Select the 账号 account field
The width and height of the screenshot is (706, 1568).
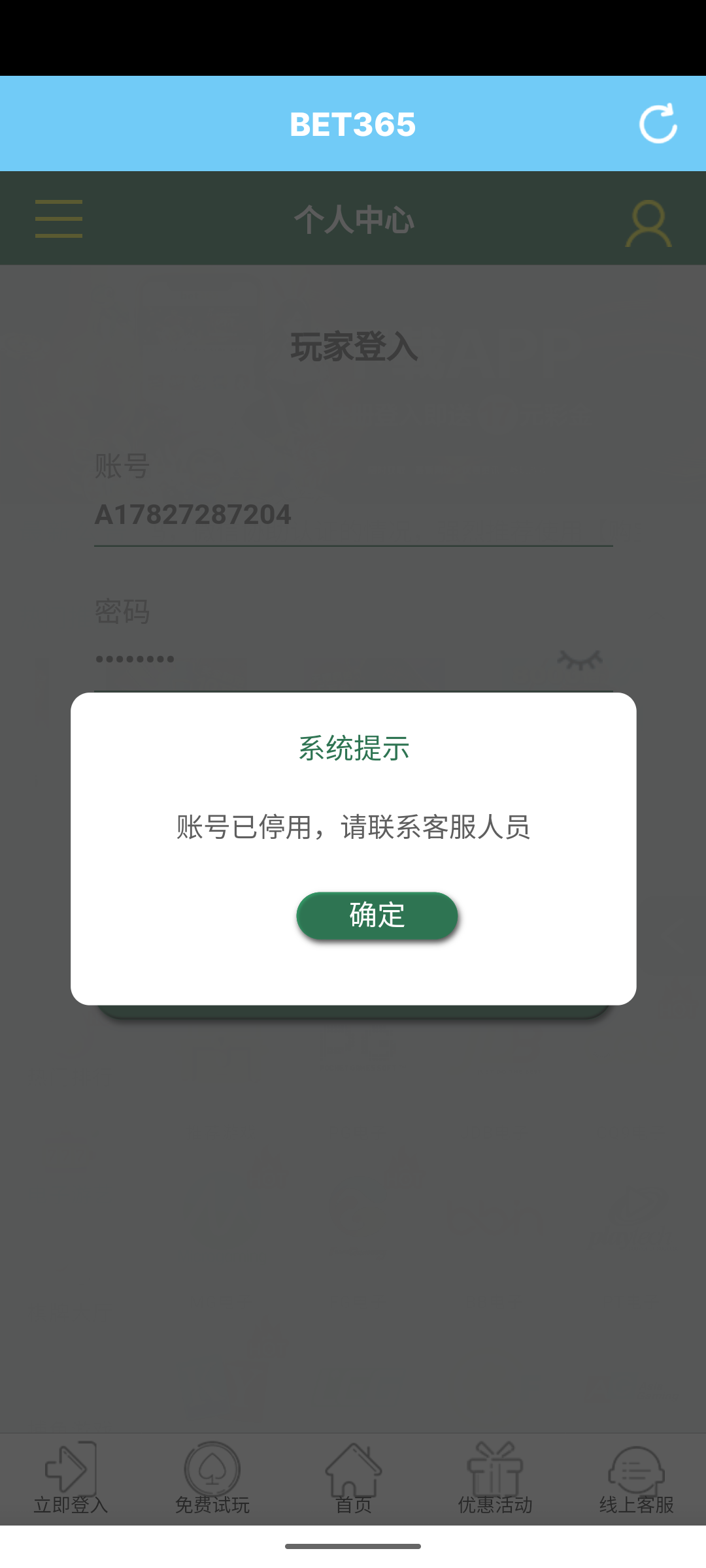click(353, 515)
